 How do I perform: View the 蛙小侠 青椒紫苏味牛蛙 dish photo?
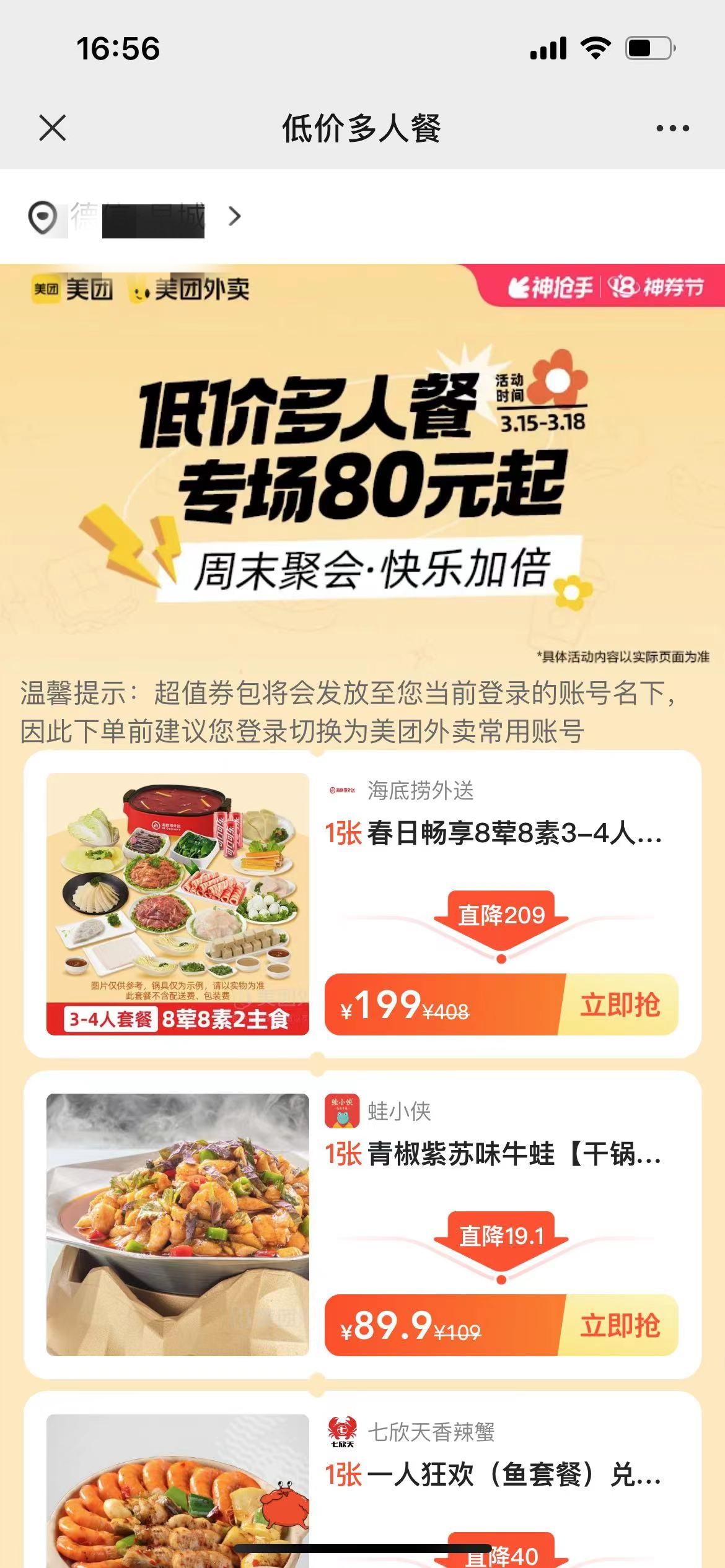tap(178, 1224)
